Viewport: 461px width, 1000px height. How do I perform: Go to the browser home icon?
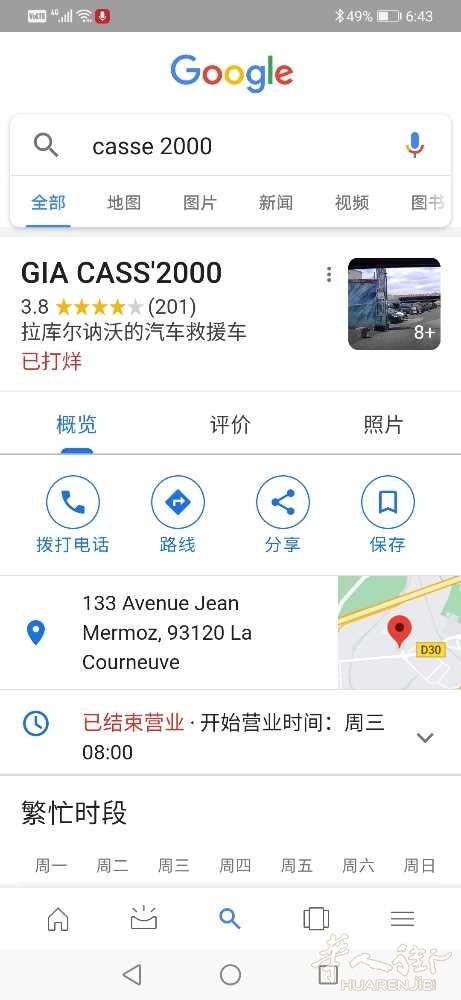coord(58,918)
